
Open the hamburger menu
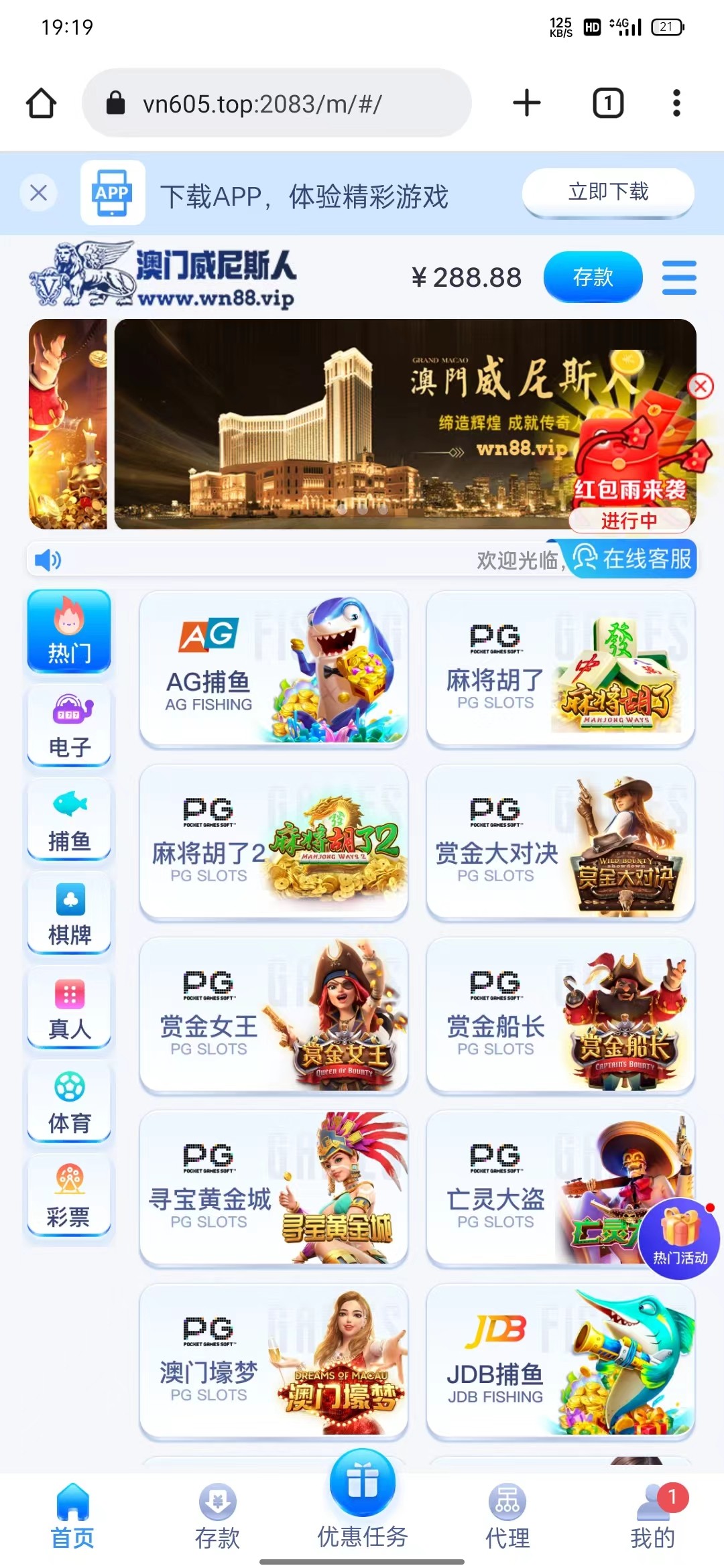coord(678,277)
